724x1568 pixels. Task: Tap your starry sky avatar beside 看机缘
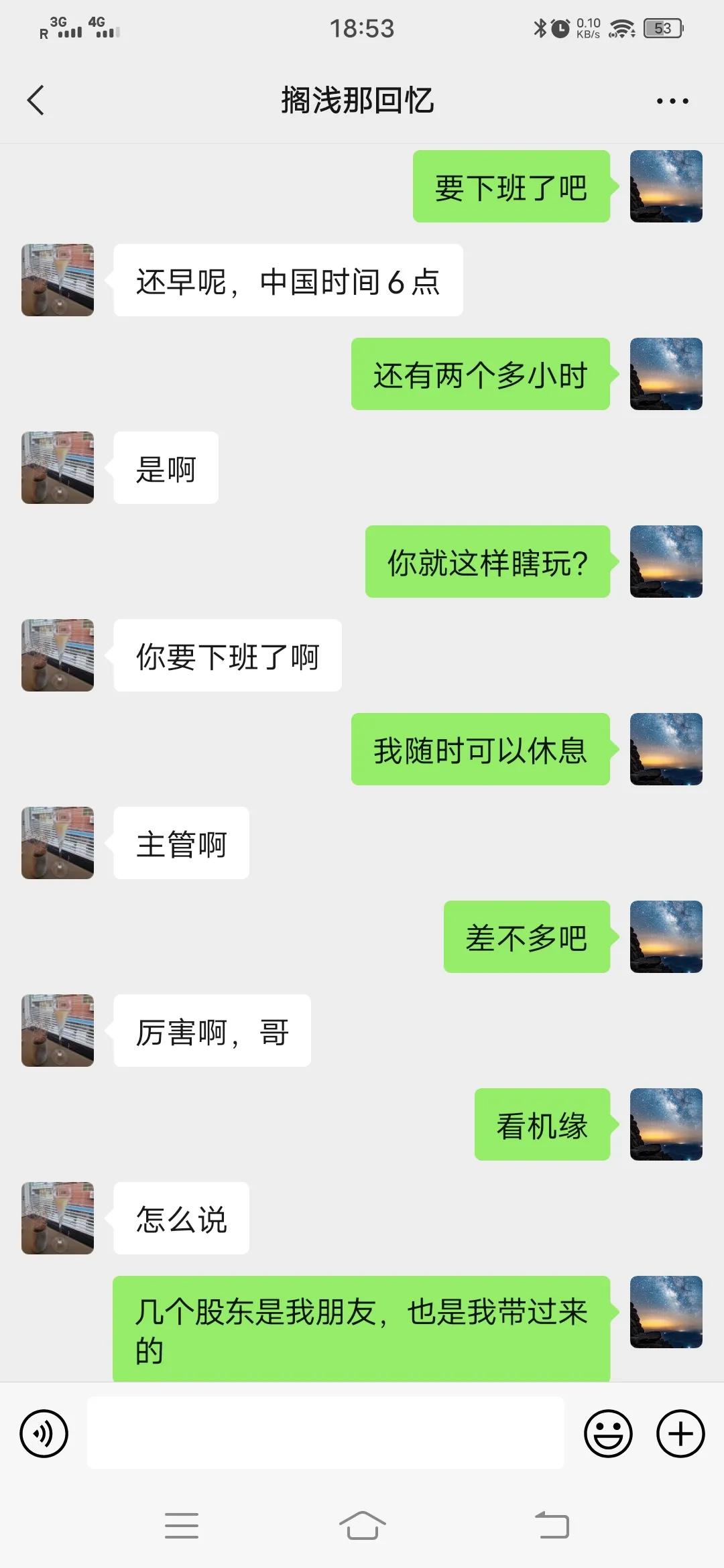pos(666,1126)
